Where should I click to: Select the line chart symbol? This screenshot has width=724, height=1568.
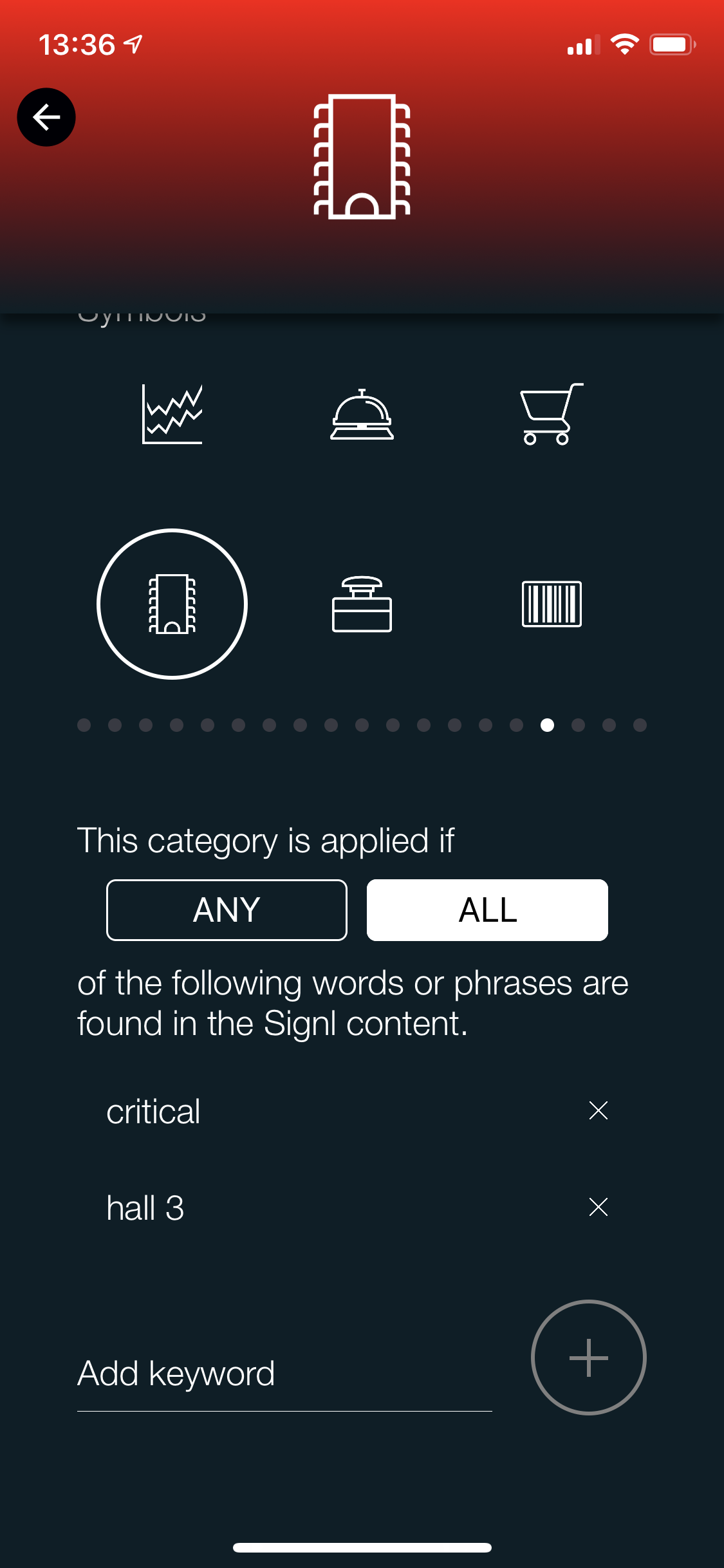point(172,414)
